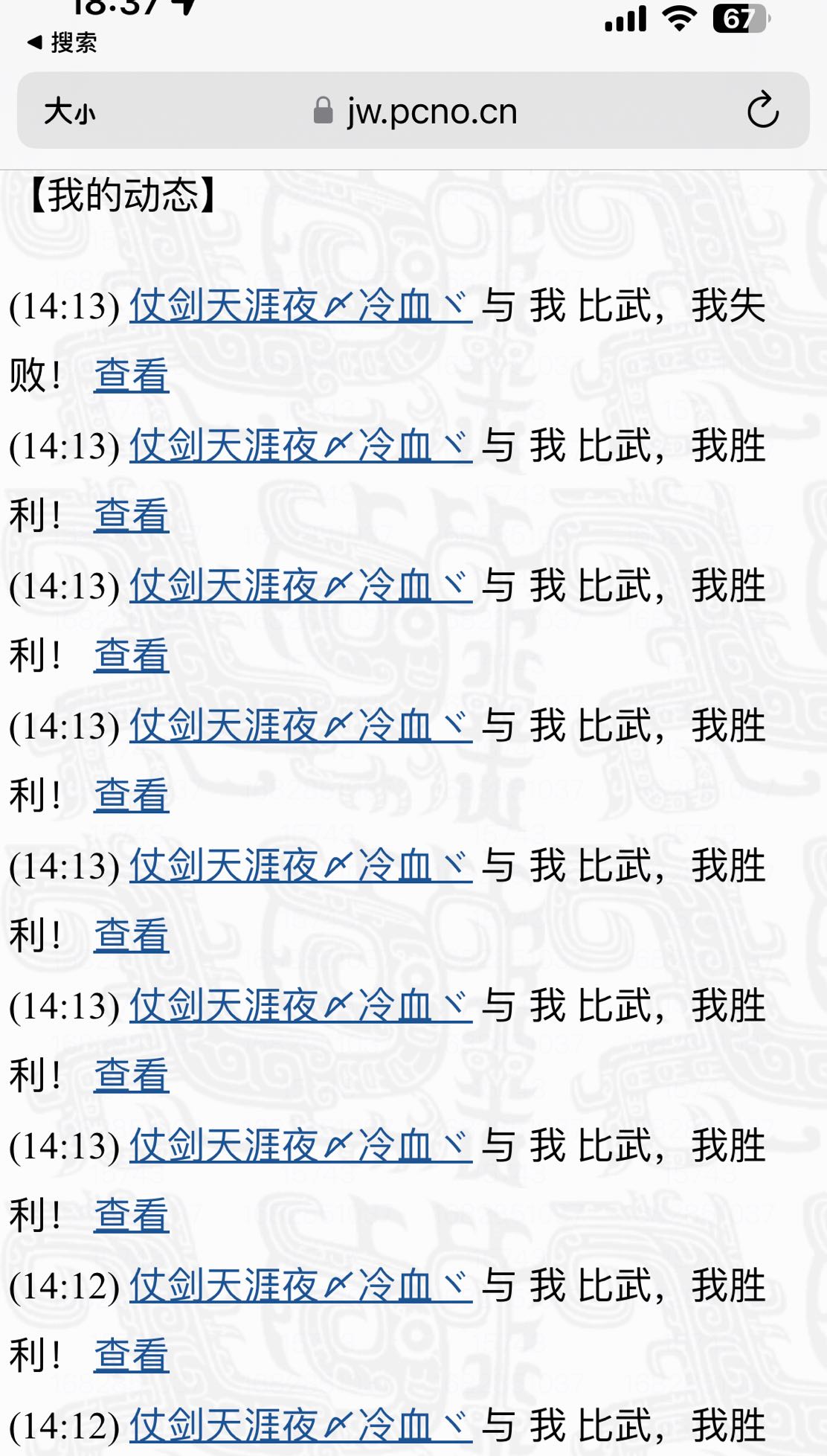
Task: Tap the address bar showing jw.pcno.cn
Action: 430,112
